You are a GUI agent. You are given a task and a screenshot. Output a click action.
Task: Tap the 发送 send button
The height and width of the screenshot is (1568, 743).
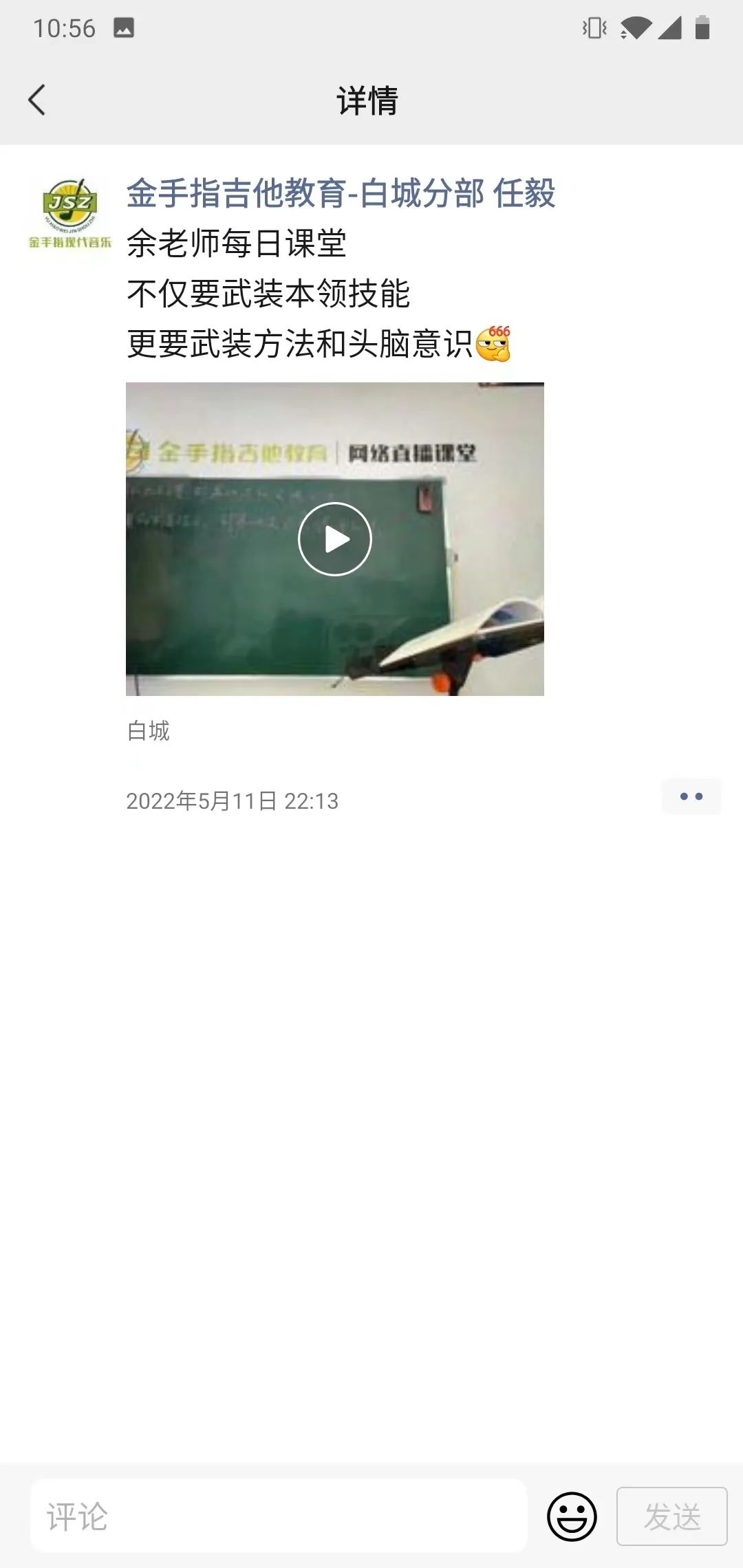pos(672,1516)
